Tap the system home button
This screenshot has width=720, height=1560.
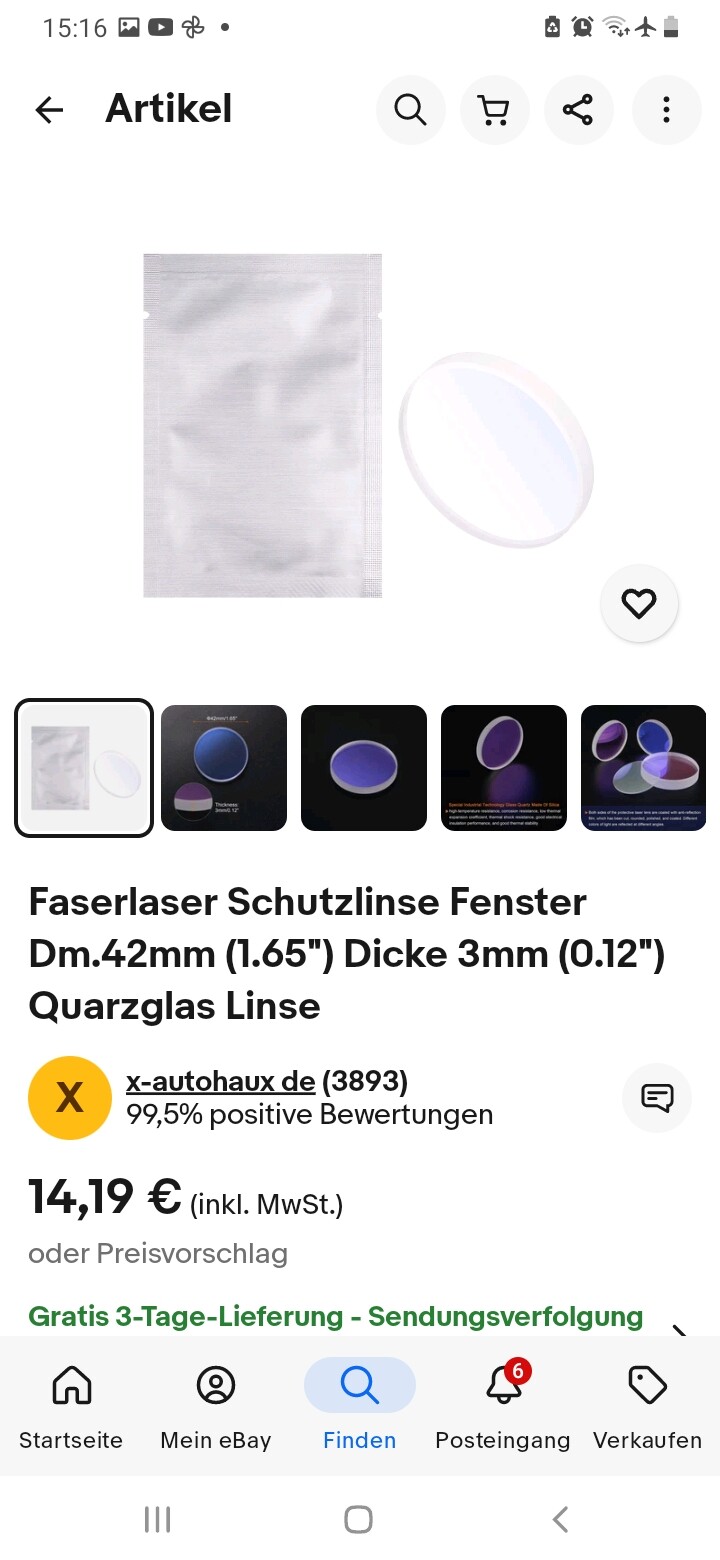point(358,1520)
